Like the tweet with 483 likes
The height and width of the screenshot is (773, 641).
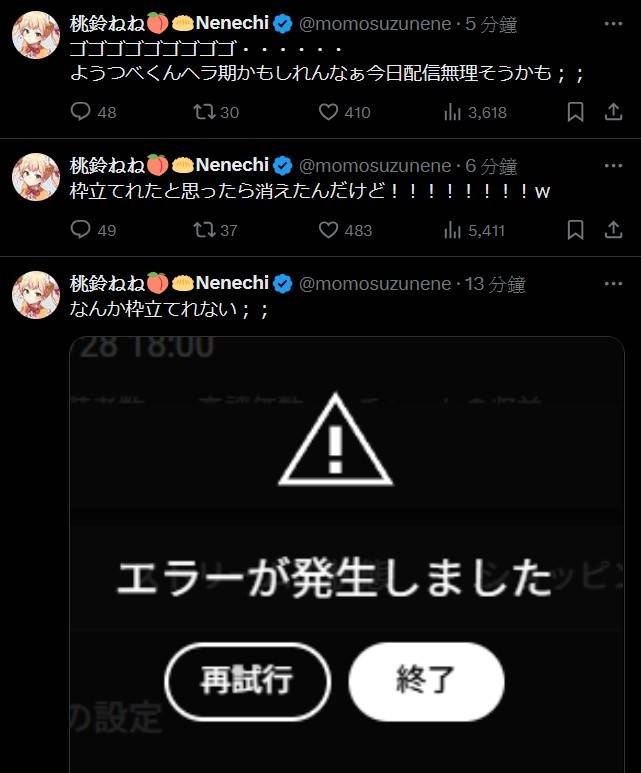[329, 230]
